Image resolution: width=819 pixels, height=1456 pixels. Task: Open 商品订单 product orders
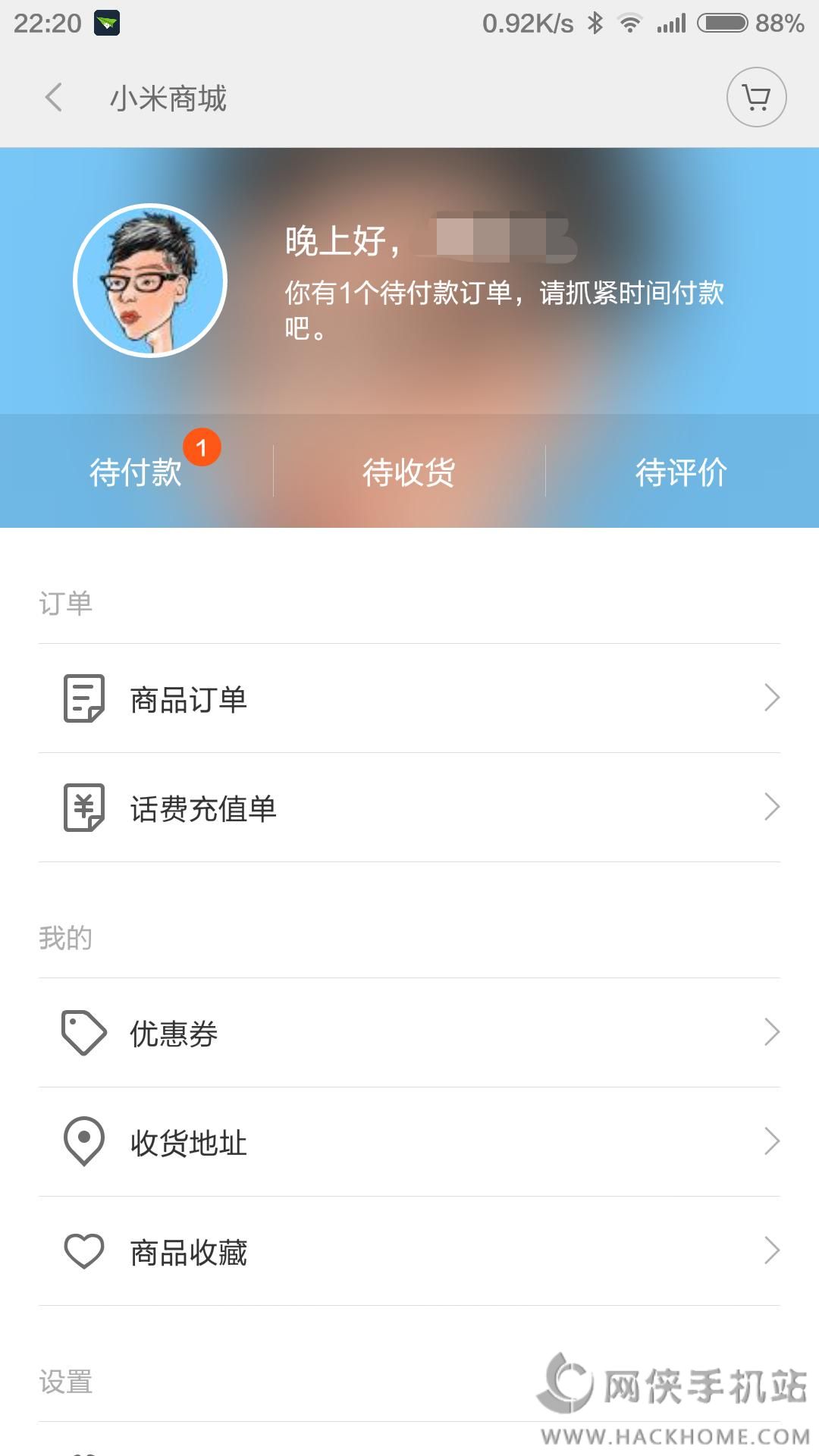409,698
